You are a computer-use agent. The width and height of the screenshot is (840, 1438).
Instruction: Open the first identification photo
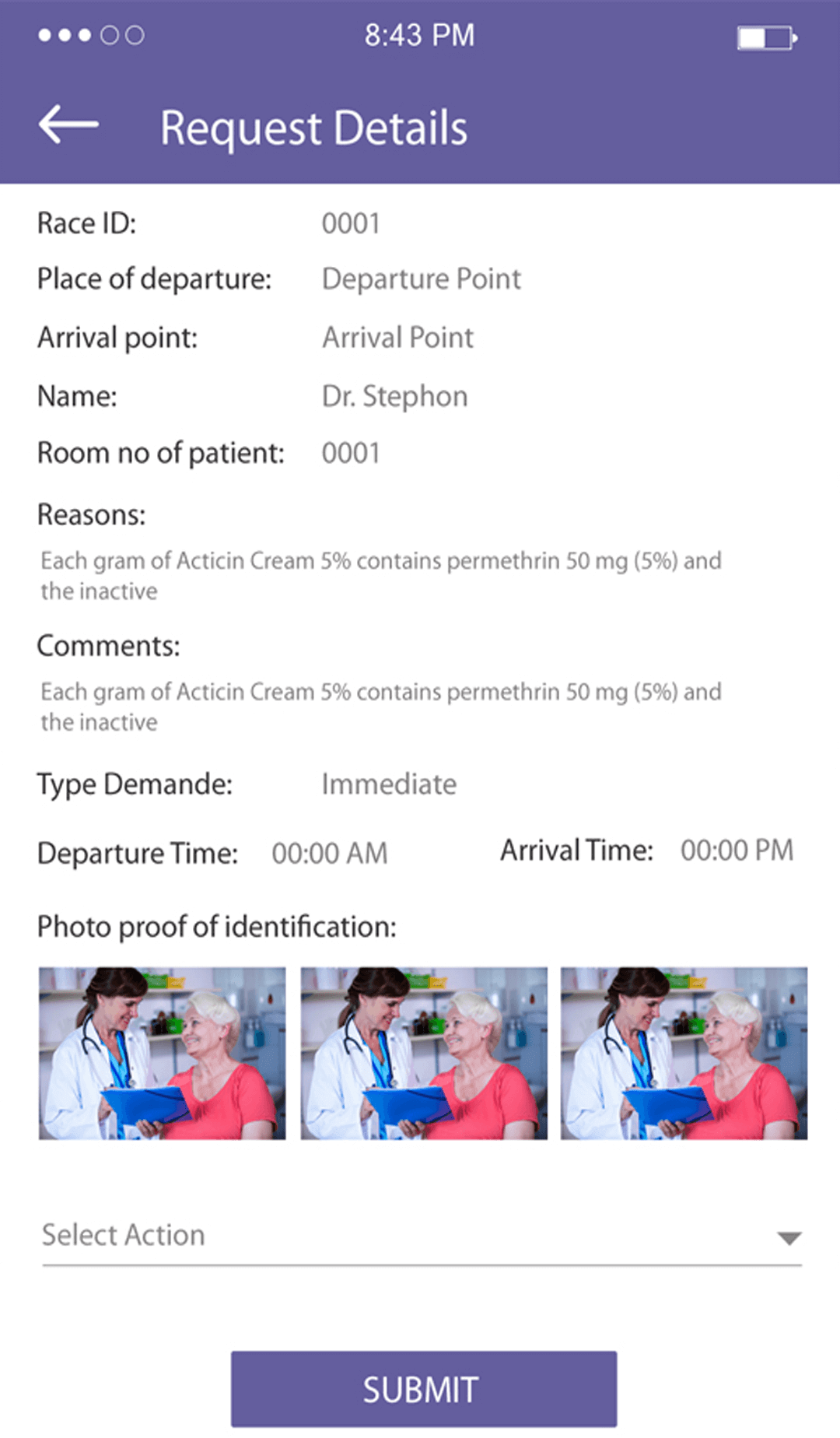tap(163, 1053)
